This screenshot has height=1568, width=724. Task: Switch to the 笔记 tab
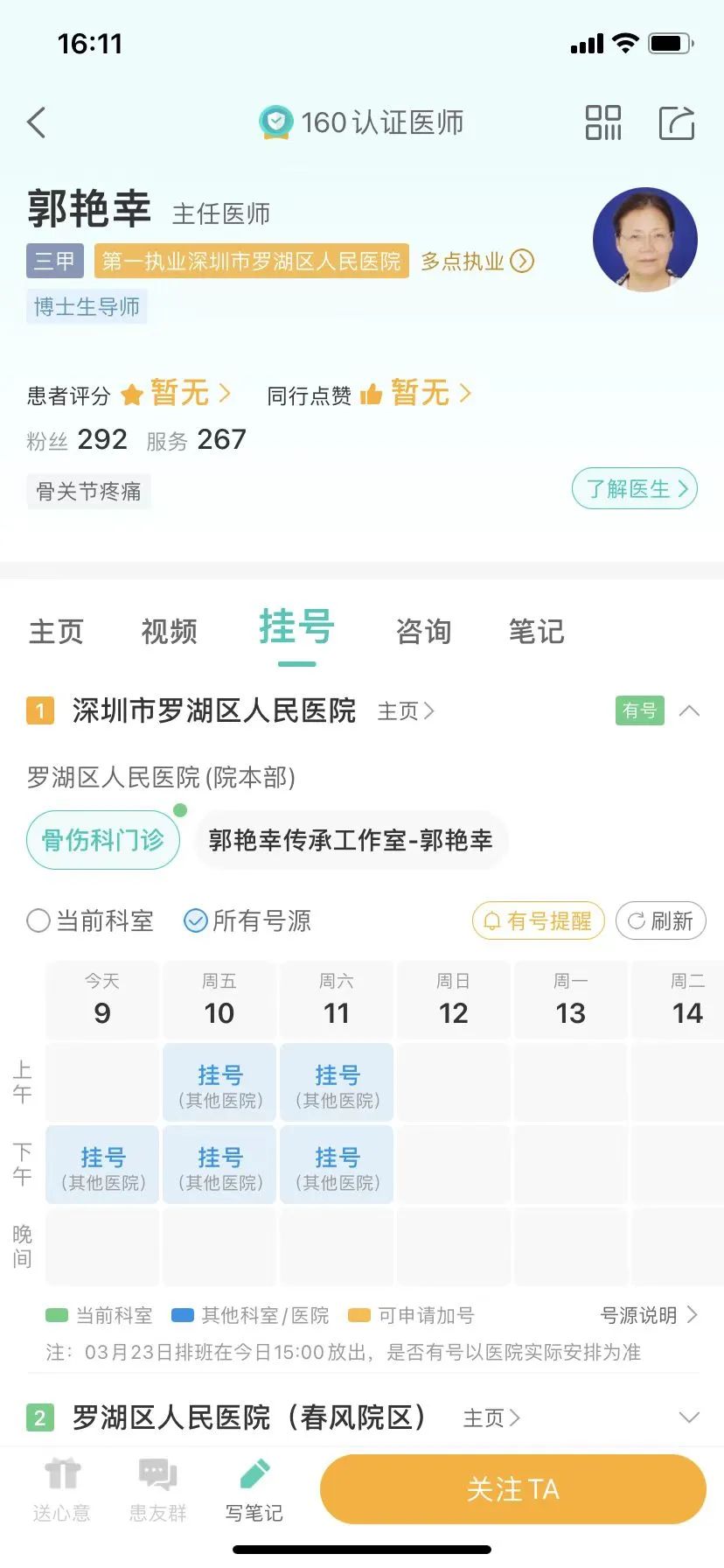(536, 631)
